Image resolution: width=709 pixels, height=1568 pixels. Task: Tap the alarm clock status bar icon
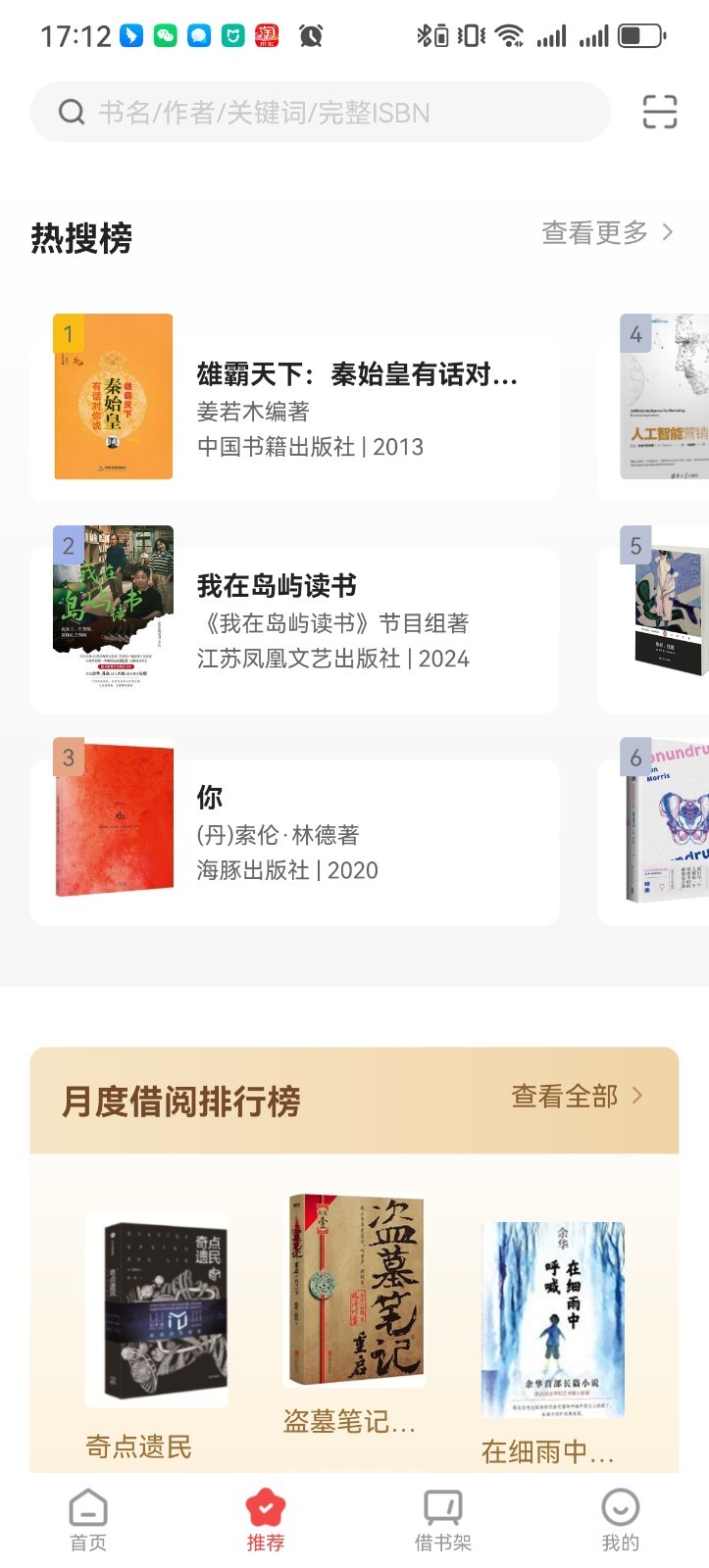[x=311, y=35]
